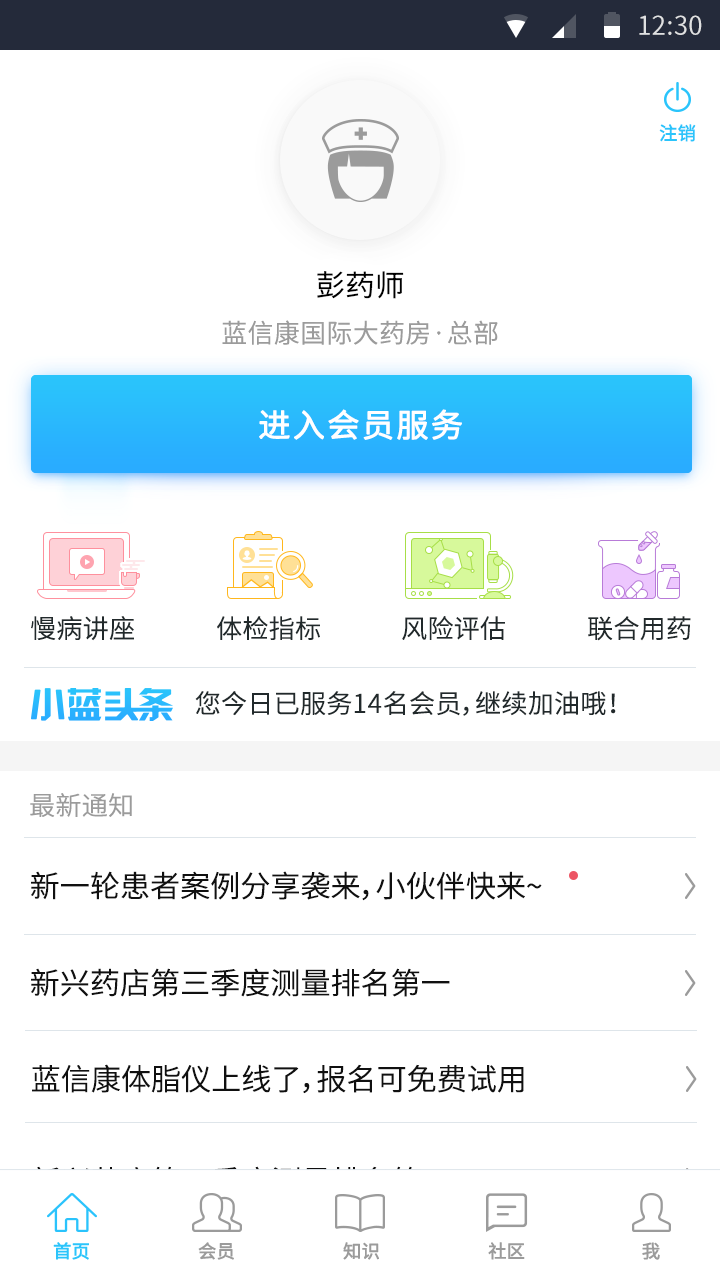Viewport: 720px width, 1280px height.
Task: Tap the 注销 logout power icon
Action: pyautogui.click(x=677, y=111)
